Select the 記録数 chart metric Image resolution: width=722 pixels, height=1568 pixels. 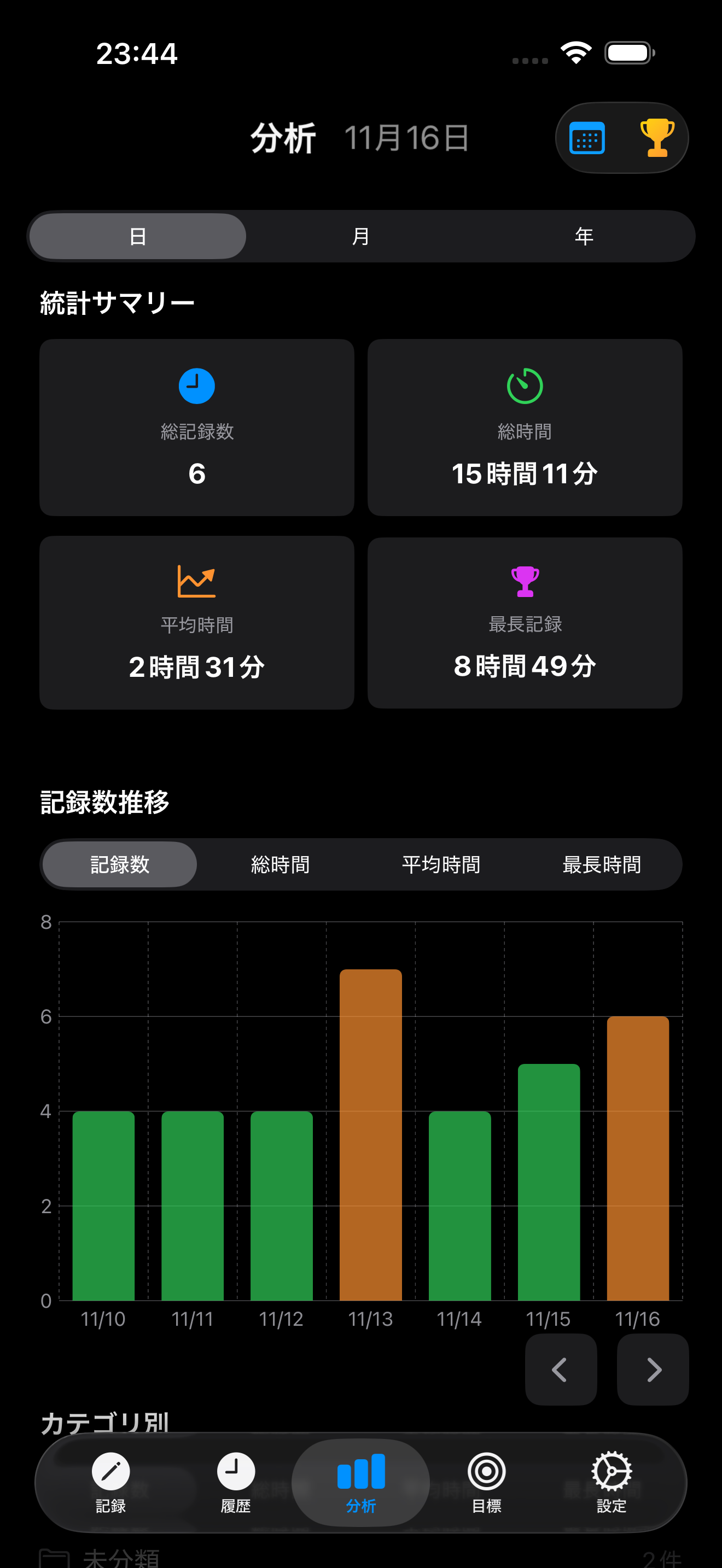click(x=120, y=864)
